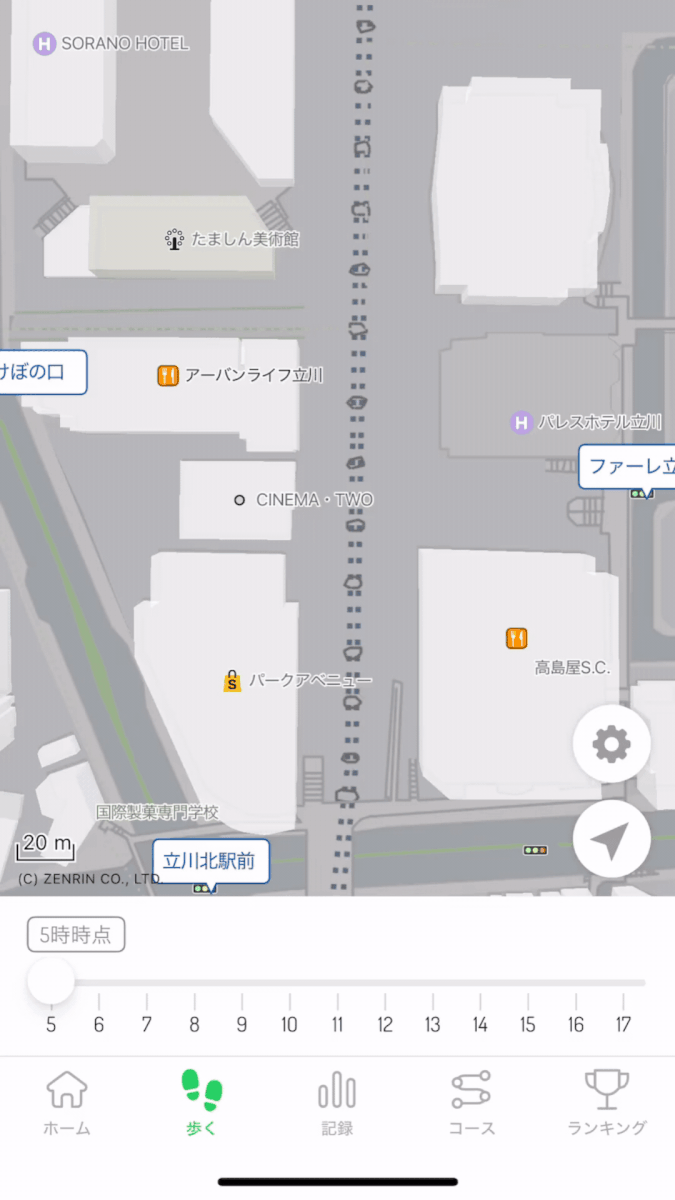Select the 歩く tab
The image size is (675, 1200).
(202, 1102)
